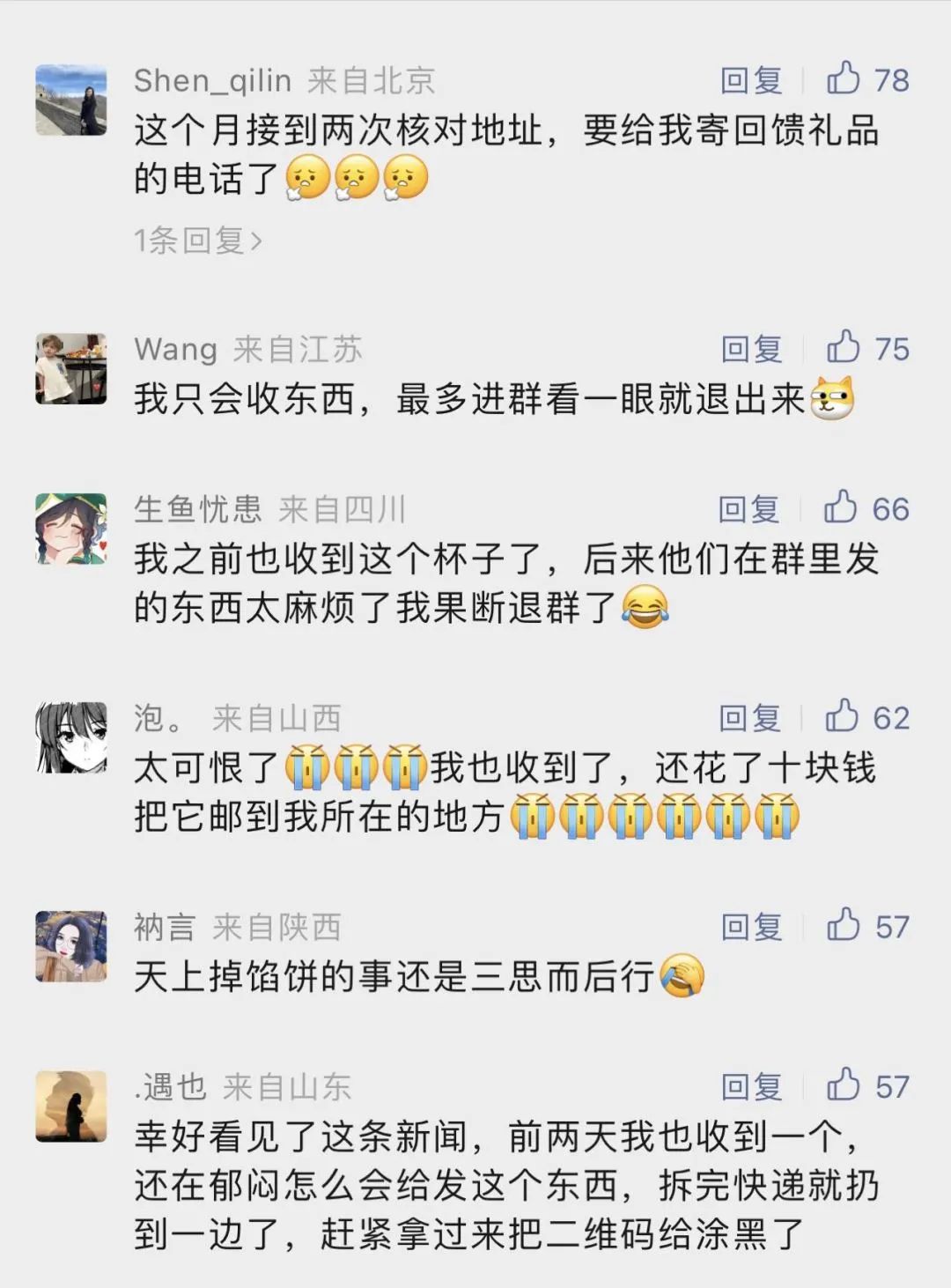Like Wang's comment from 江苏
This screenshot has width=951, height=1288.
pyautogui.click(x=844, y=348)
